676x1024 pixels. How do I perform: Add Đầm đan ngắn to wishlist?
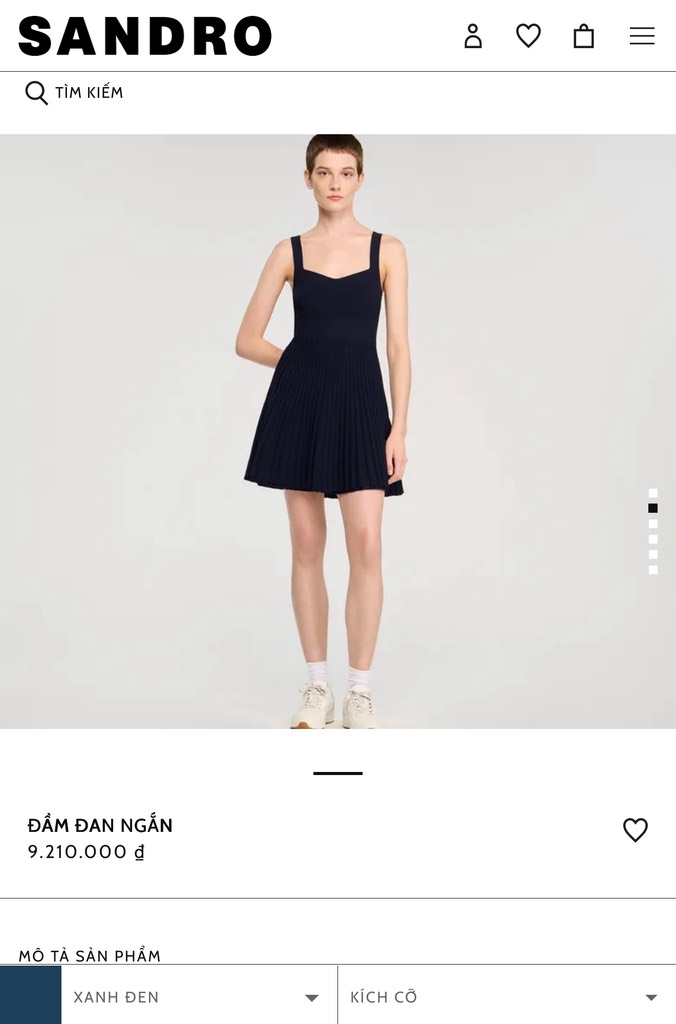tap(635, 830)
